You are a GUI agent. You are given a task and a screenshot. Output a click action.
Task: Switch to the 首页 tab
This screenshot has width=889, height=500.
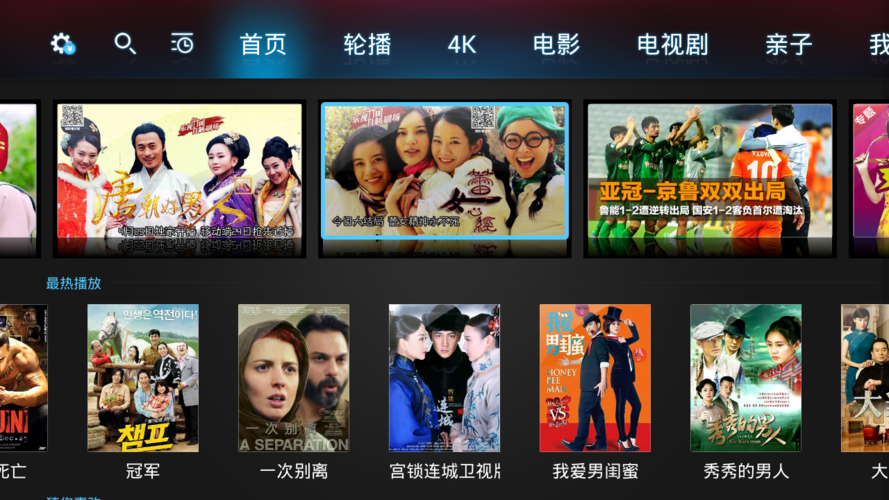[x=263, y=44]
